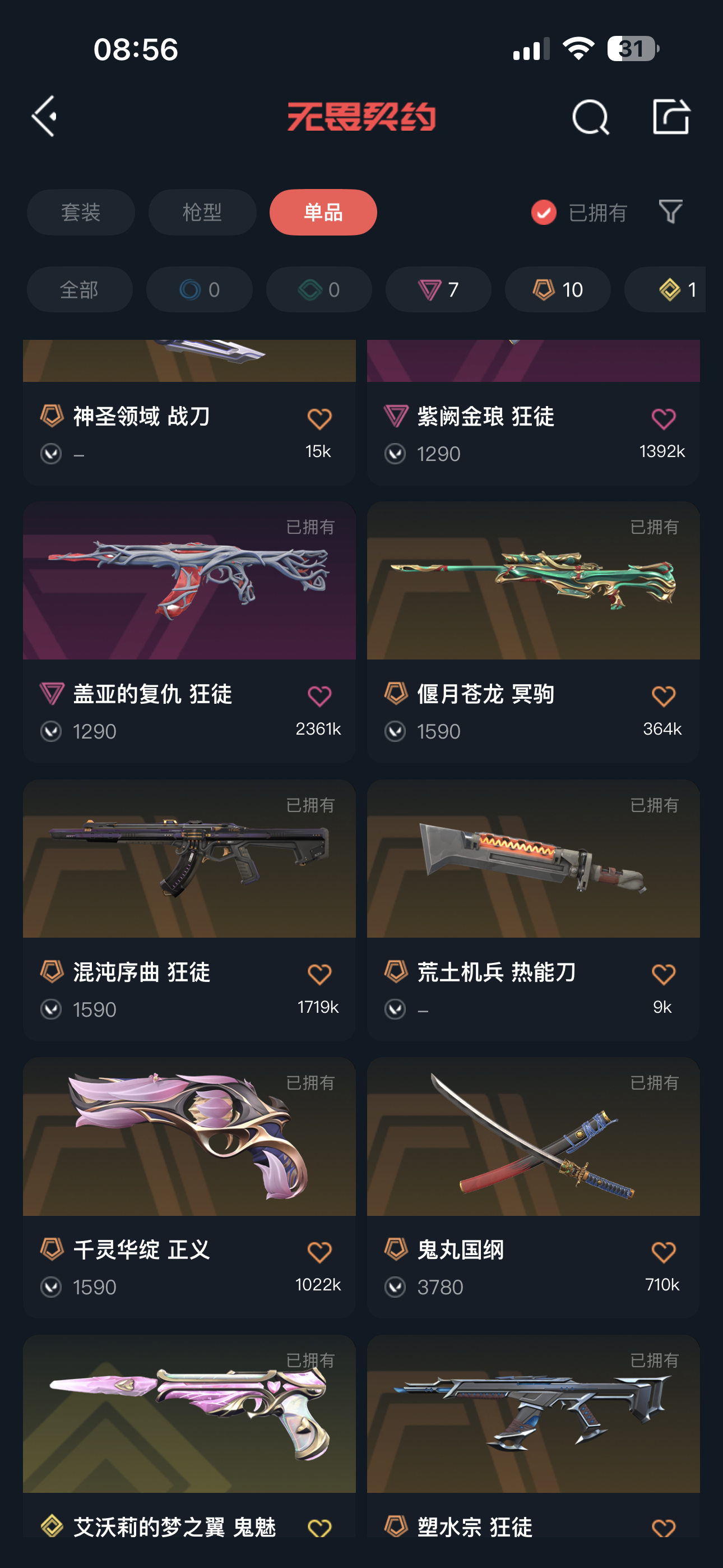Open the 盖亚的复仇 狂徒 skin card
The height and width of the screenshot is (1568, 723).
point(189,632)
